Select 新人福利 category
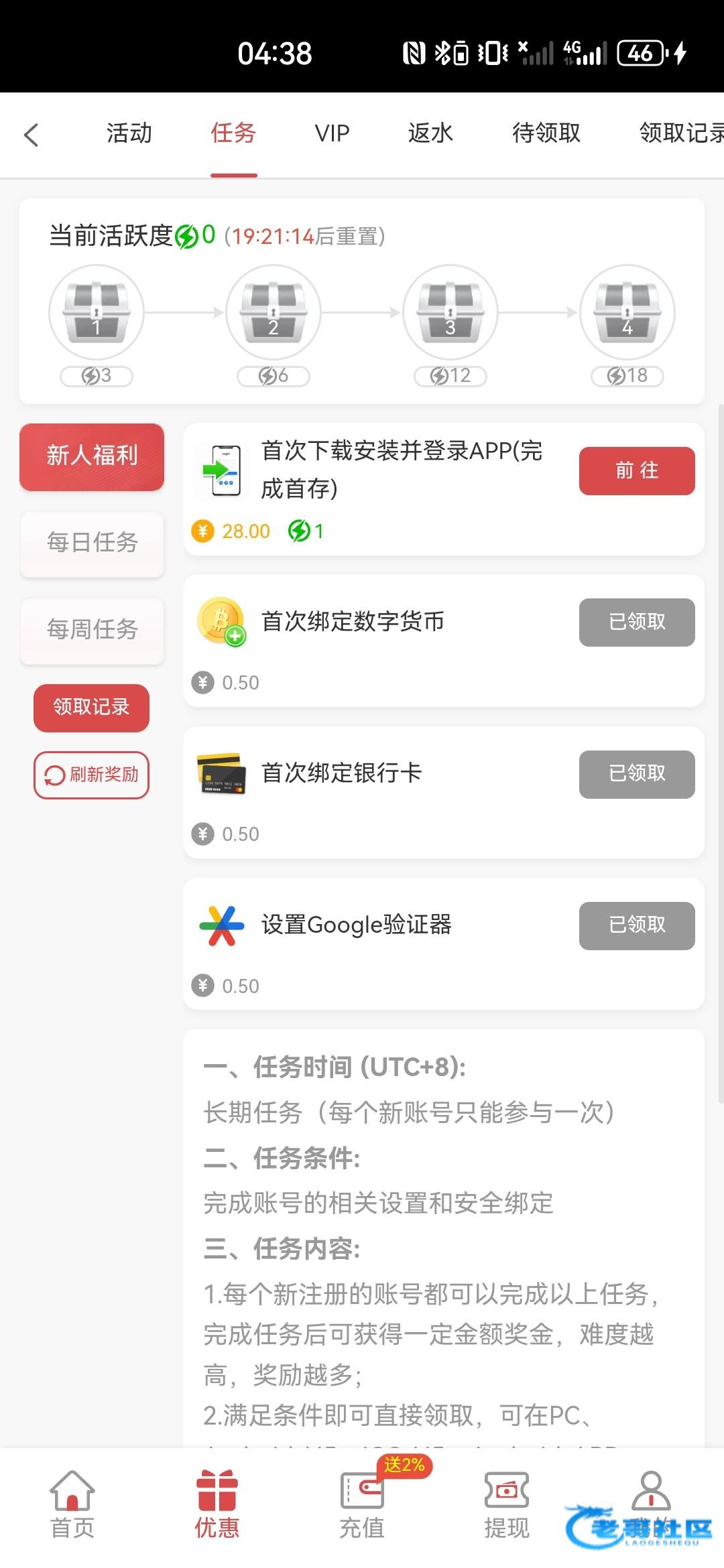This screenshot has height=1568, width=724. click(92, 456)
